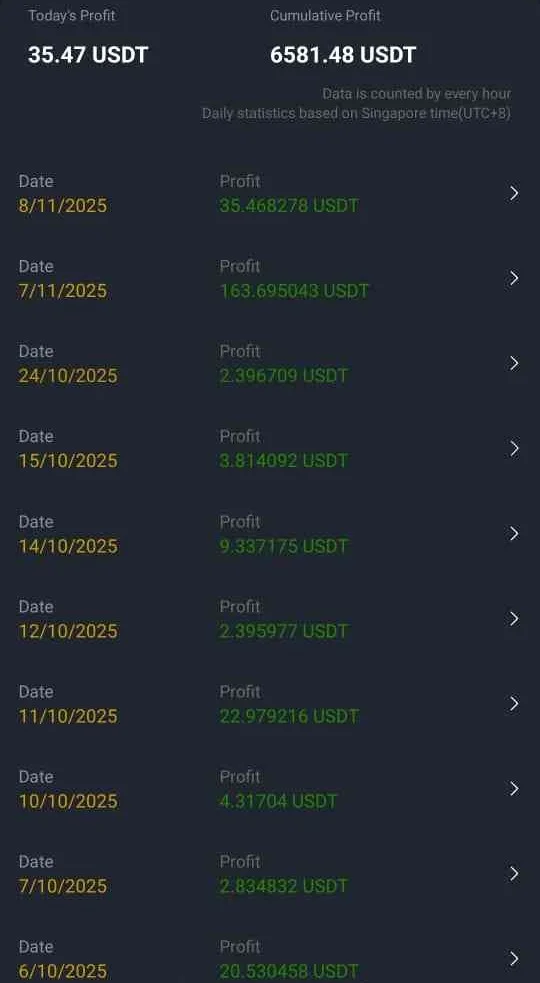Tap the 10/10/2025 profit record
The width and height of the screenshot is (540, 983).
coord(270,789)
